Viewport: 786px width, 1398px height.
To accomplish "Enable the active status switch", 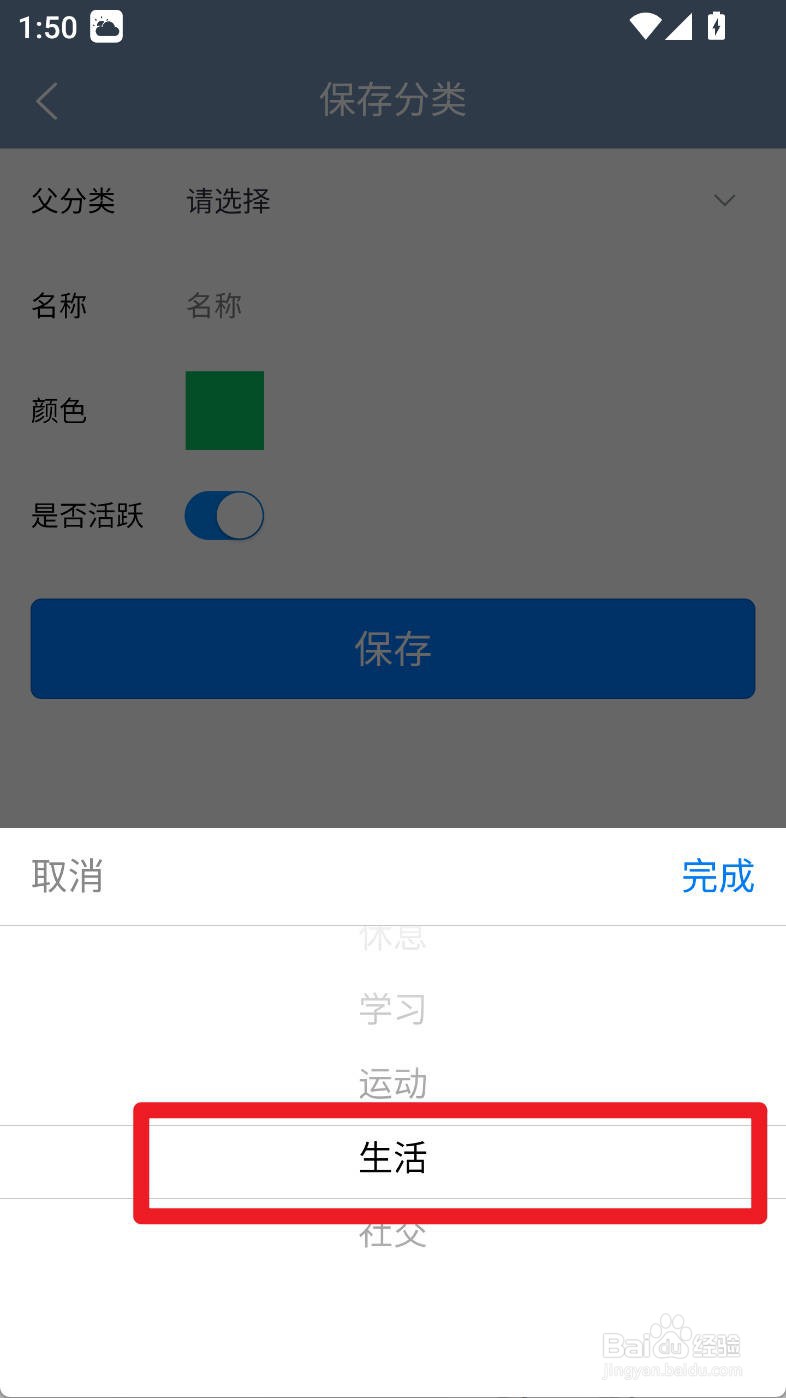I will (224, 515).
